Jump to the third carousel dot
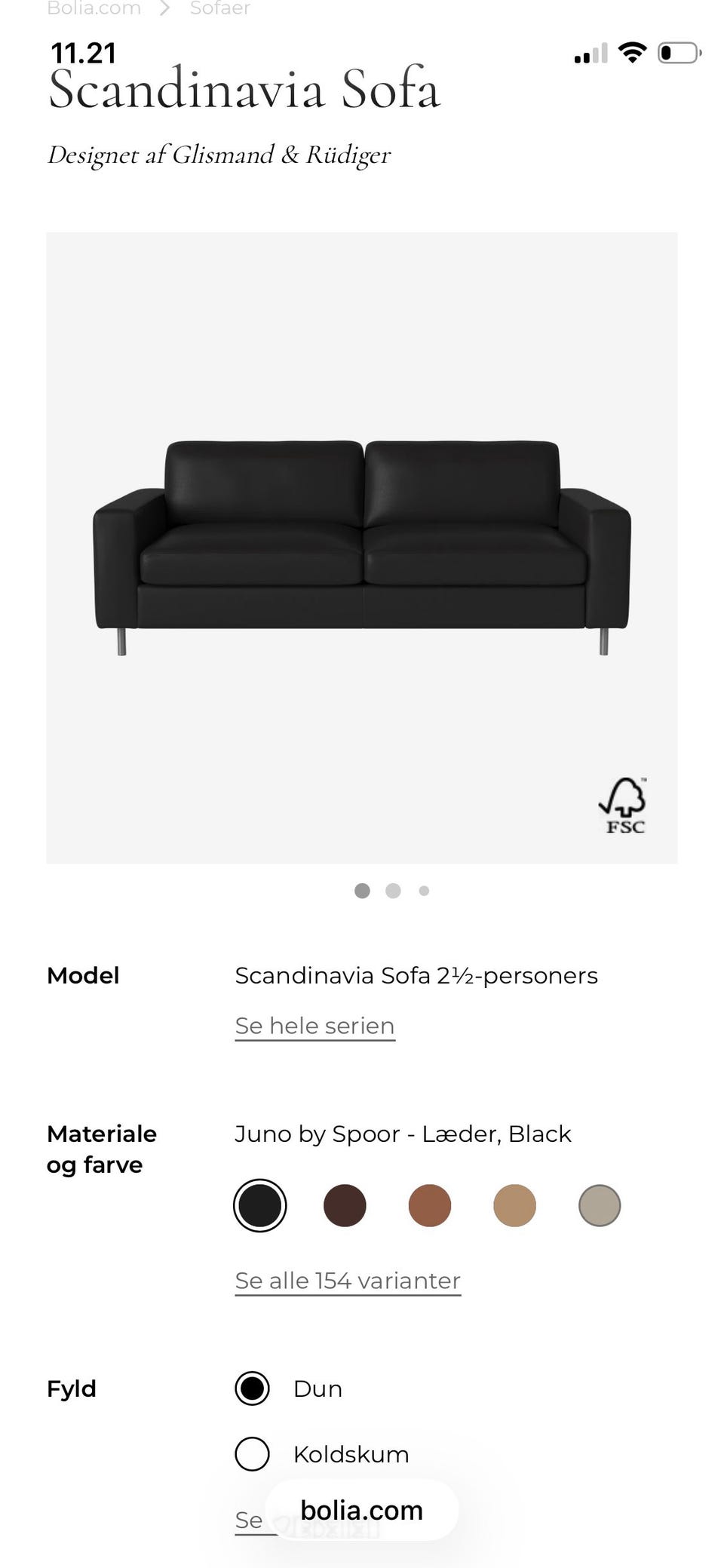 click(x=424, y=891)
